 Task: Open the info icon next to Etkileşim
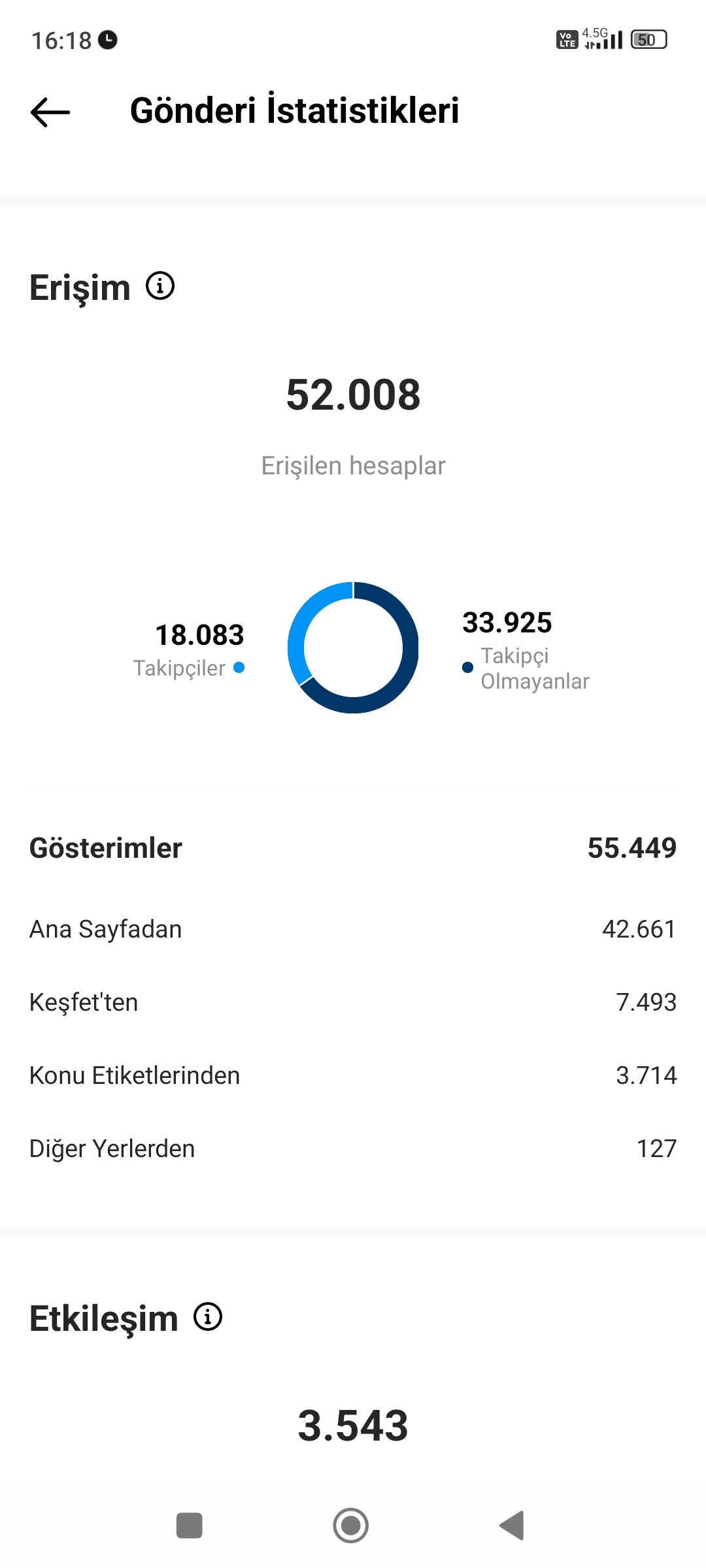pyautogui.click(x=208, y=1316)
